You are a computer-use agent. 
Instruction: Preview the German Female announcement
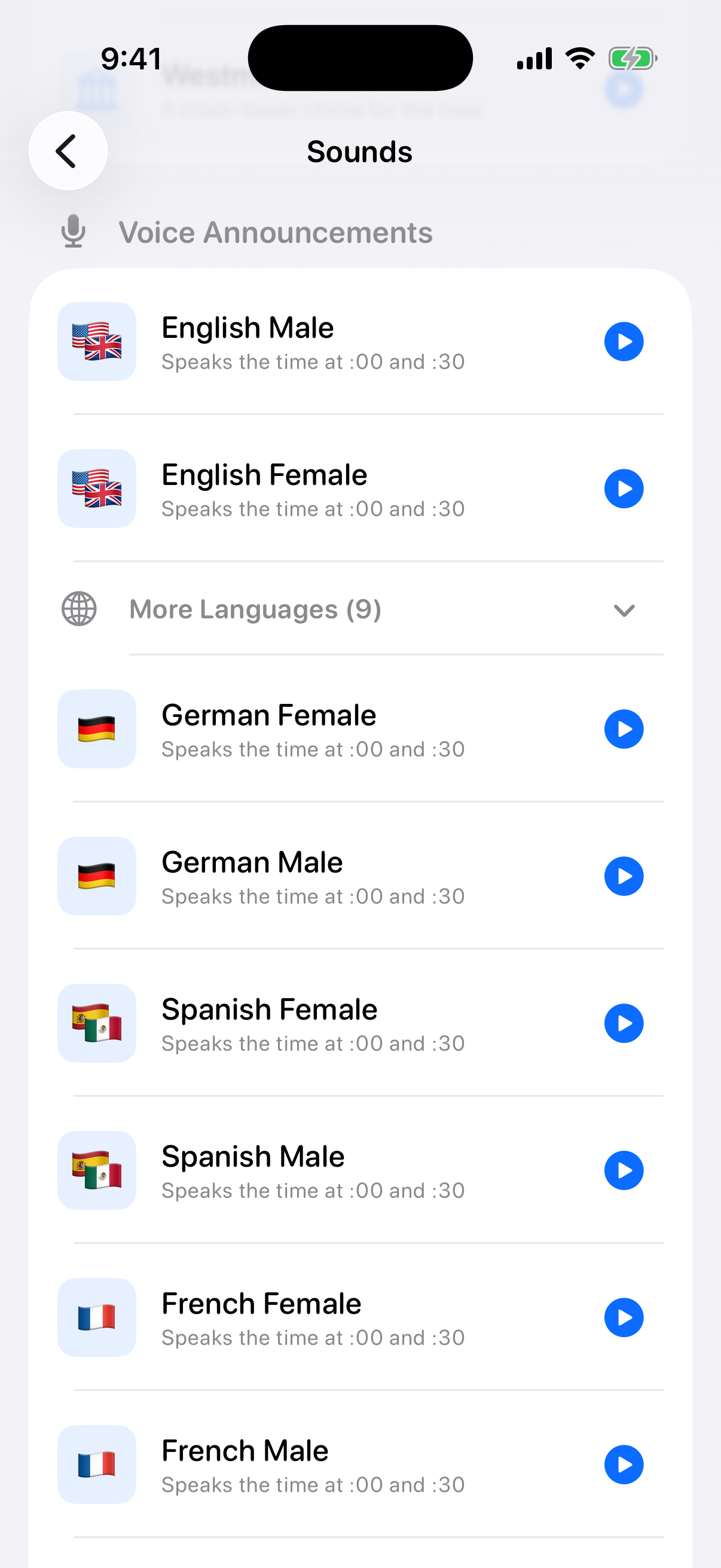click(x=624, y=729)
